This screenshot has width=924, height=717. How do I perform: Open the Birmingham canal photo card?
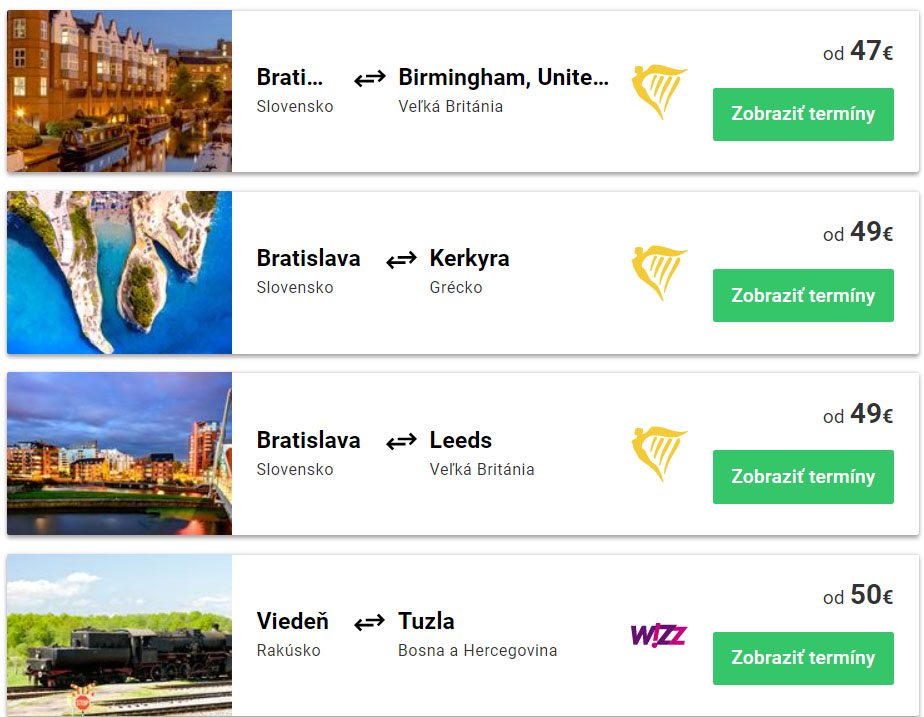click(119, 91)
